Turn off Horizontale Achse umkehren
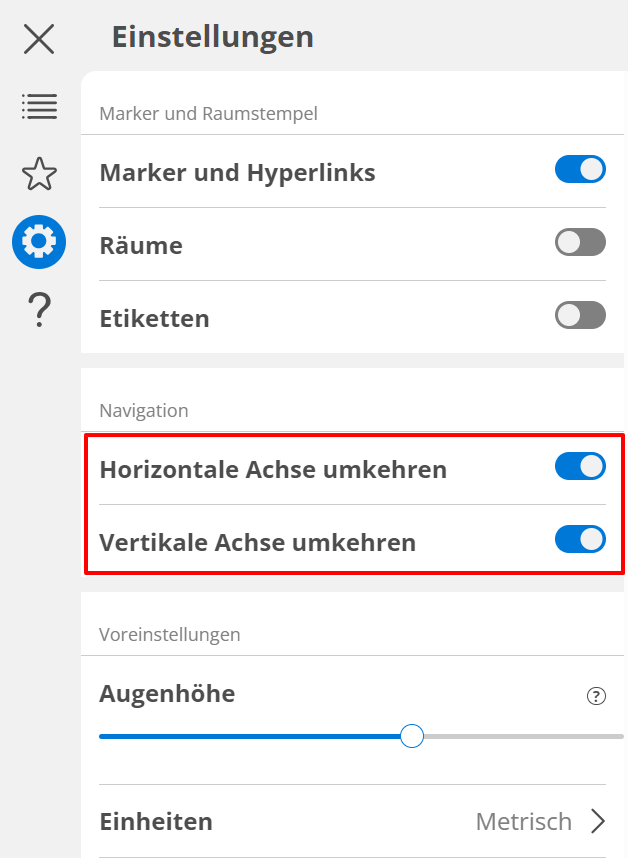This screenshot has height=858, width=628. 580,466
